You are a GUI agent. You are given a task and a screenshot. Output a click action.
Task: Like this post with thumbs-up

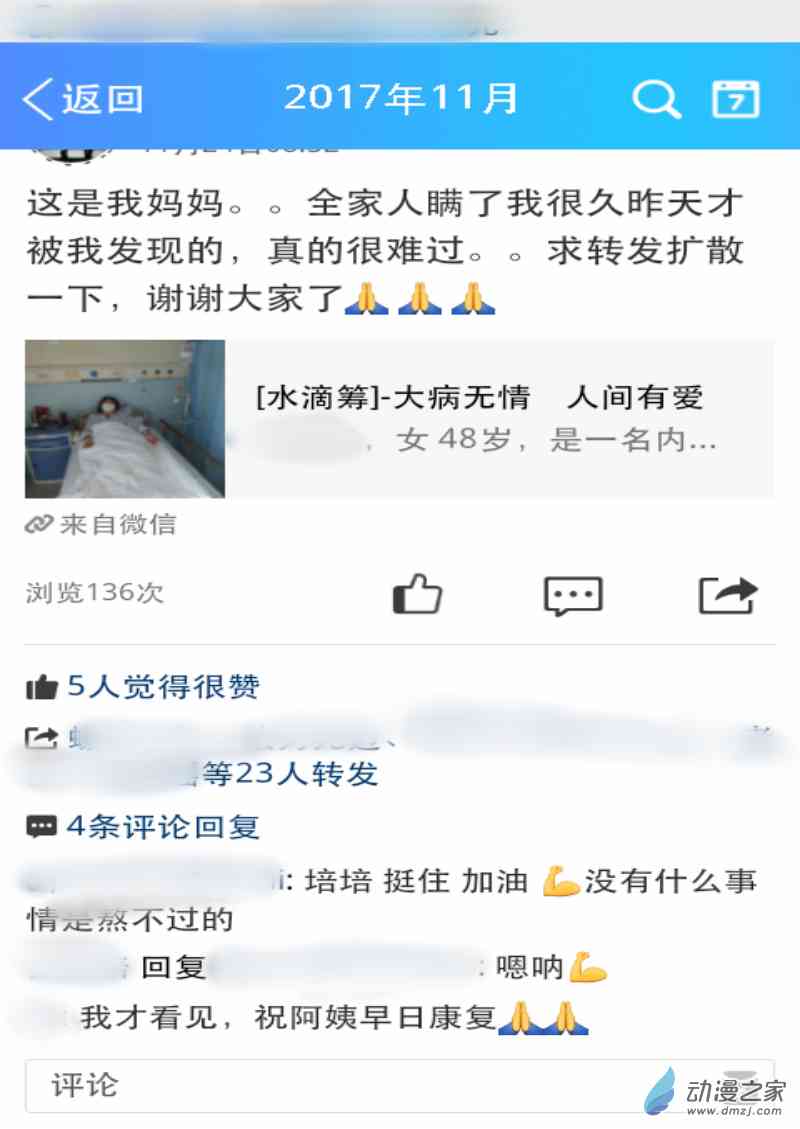point(417,594)
